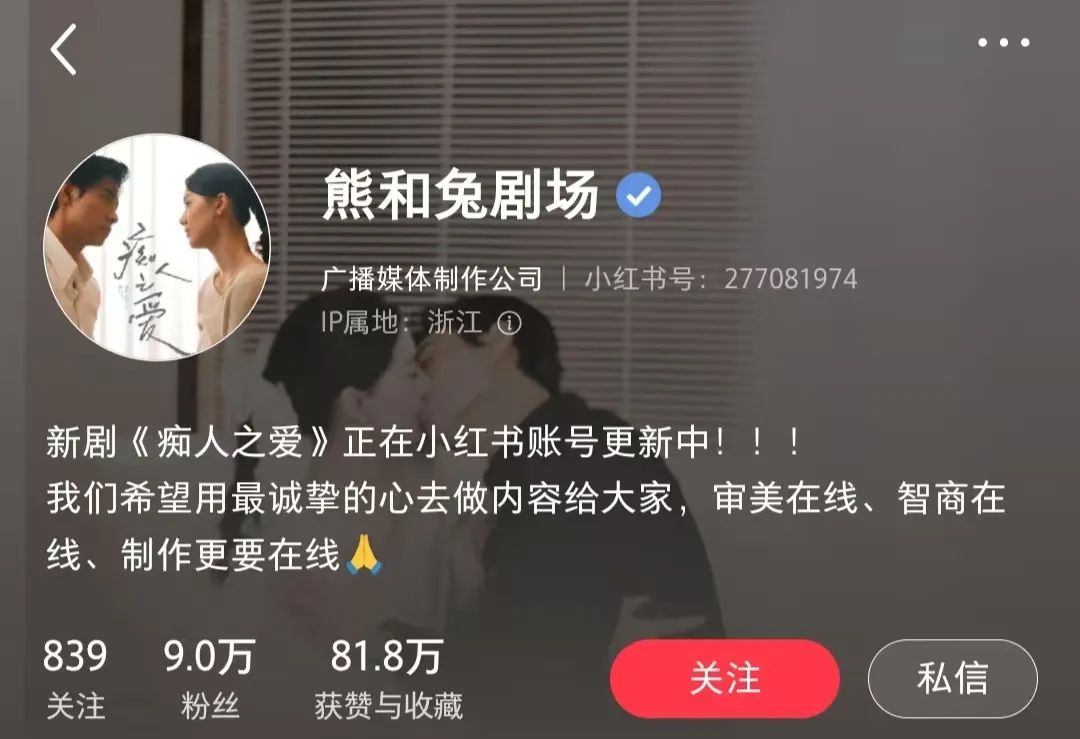The height and width of the screenshot is (739, 1080).
Task: Send a private message via 私信
Action: tap(952, 679)
